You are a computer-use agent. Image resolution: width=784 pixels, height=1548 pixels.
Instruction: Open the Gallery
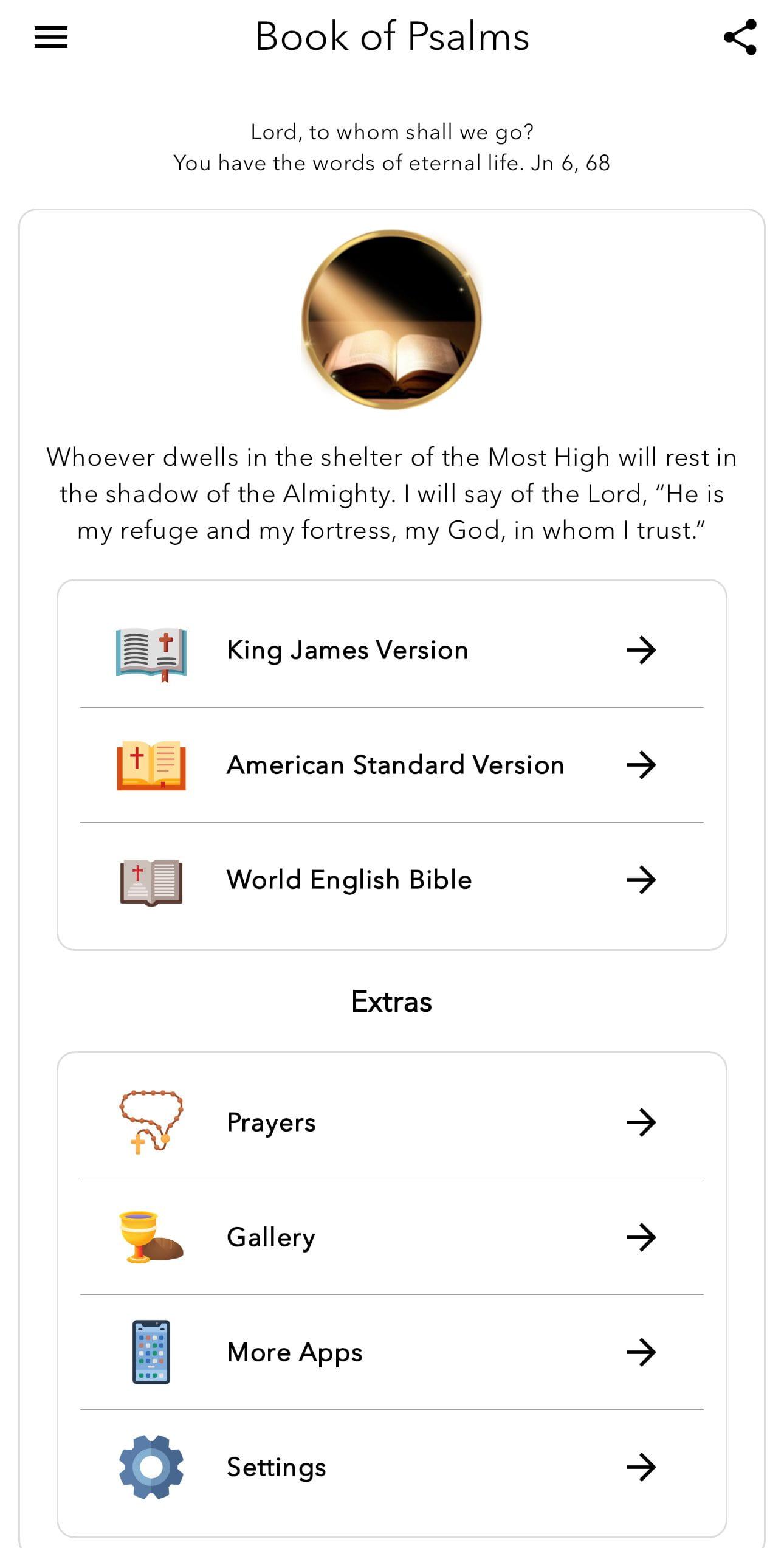(392, 1237)
